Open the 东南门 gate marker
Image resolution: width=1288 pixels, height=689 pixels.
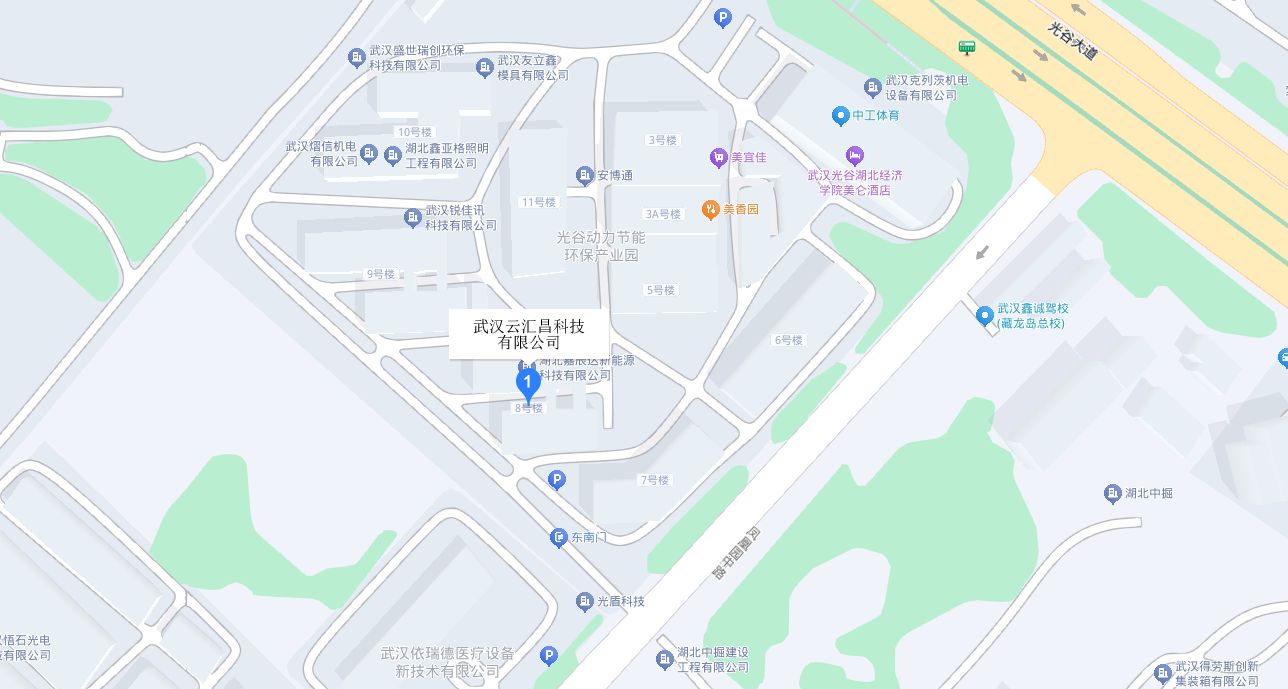[559, 538]
